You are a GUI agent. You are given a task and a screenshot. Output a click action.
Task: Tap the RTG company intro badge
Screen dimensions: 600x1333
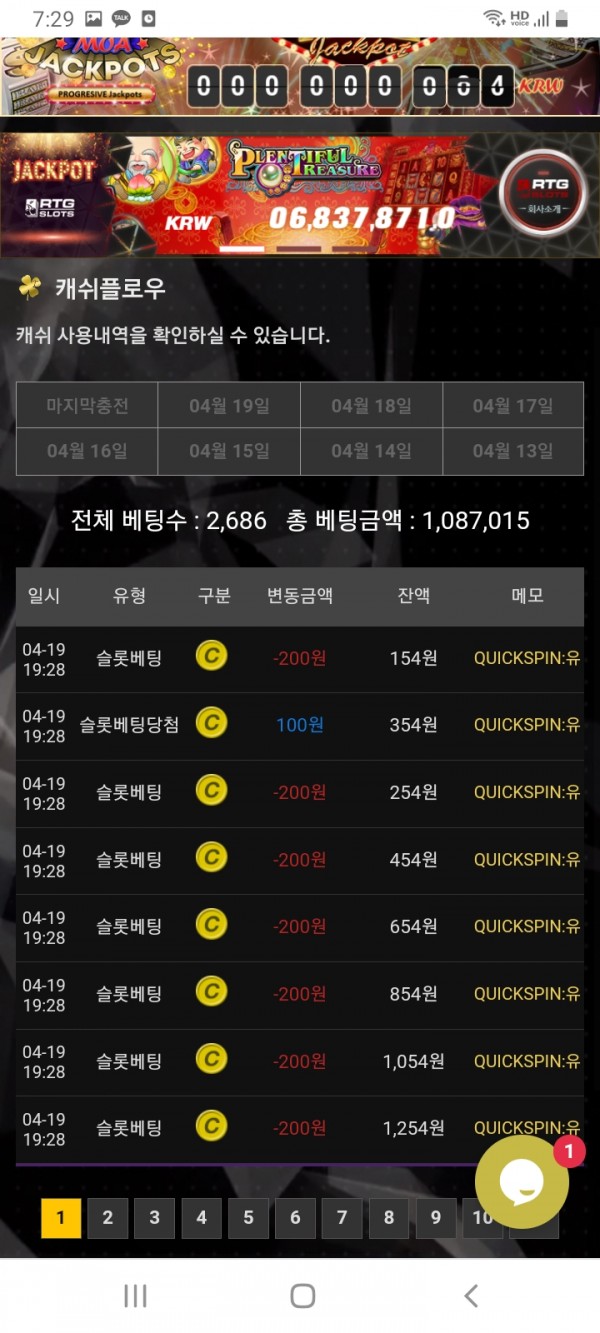click(x=543, y=193)
